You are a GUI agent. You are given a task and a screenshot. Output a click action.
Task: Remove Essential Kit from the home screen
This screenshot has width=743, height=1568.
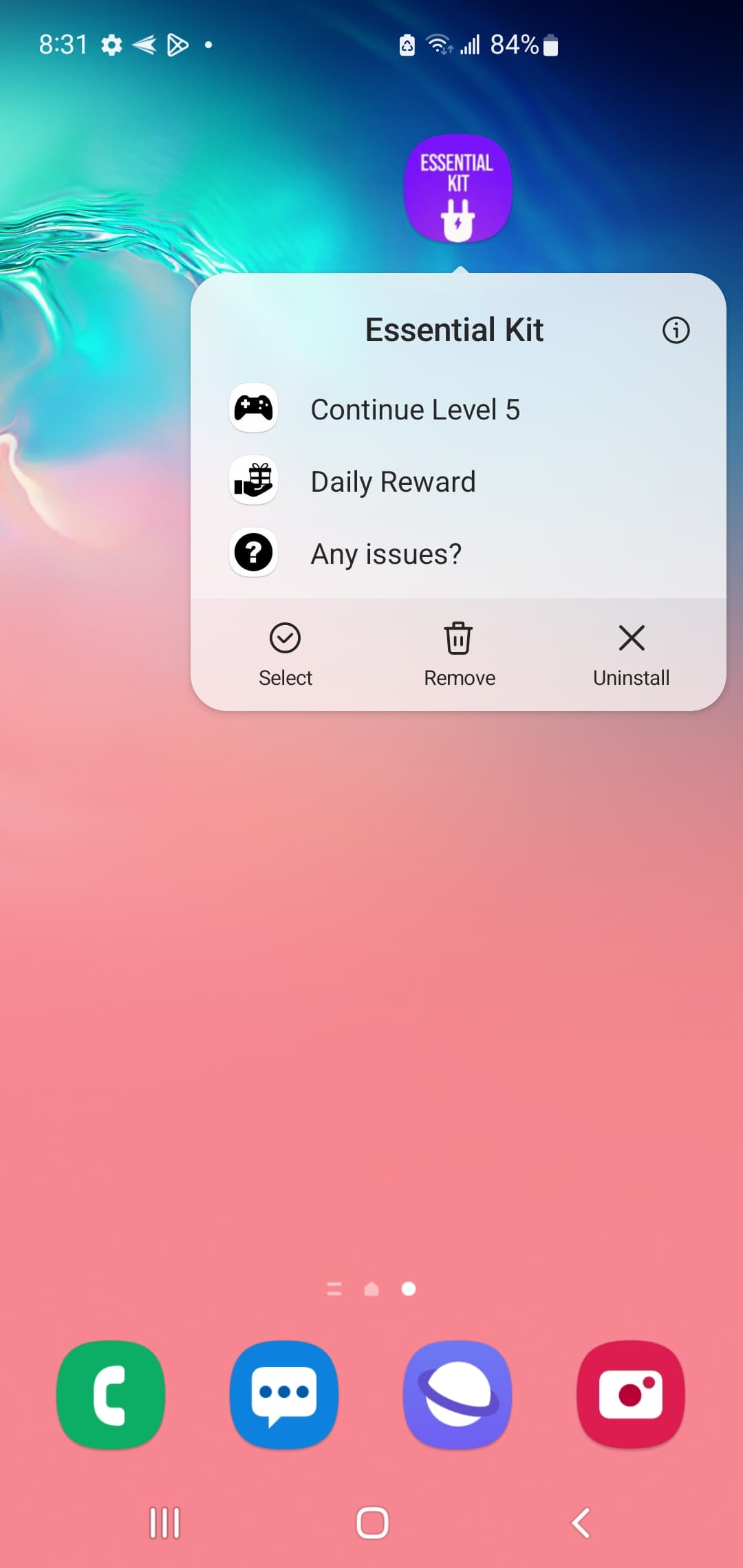tap(459, 653)
